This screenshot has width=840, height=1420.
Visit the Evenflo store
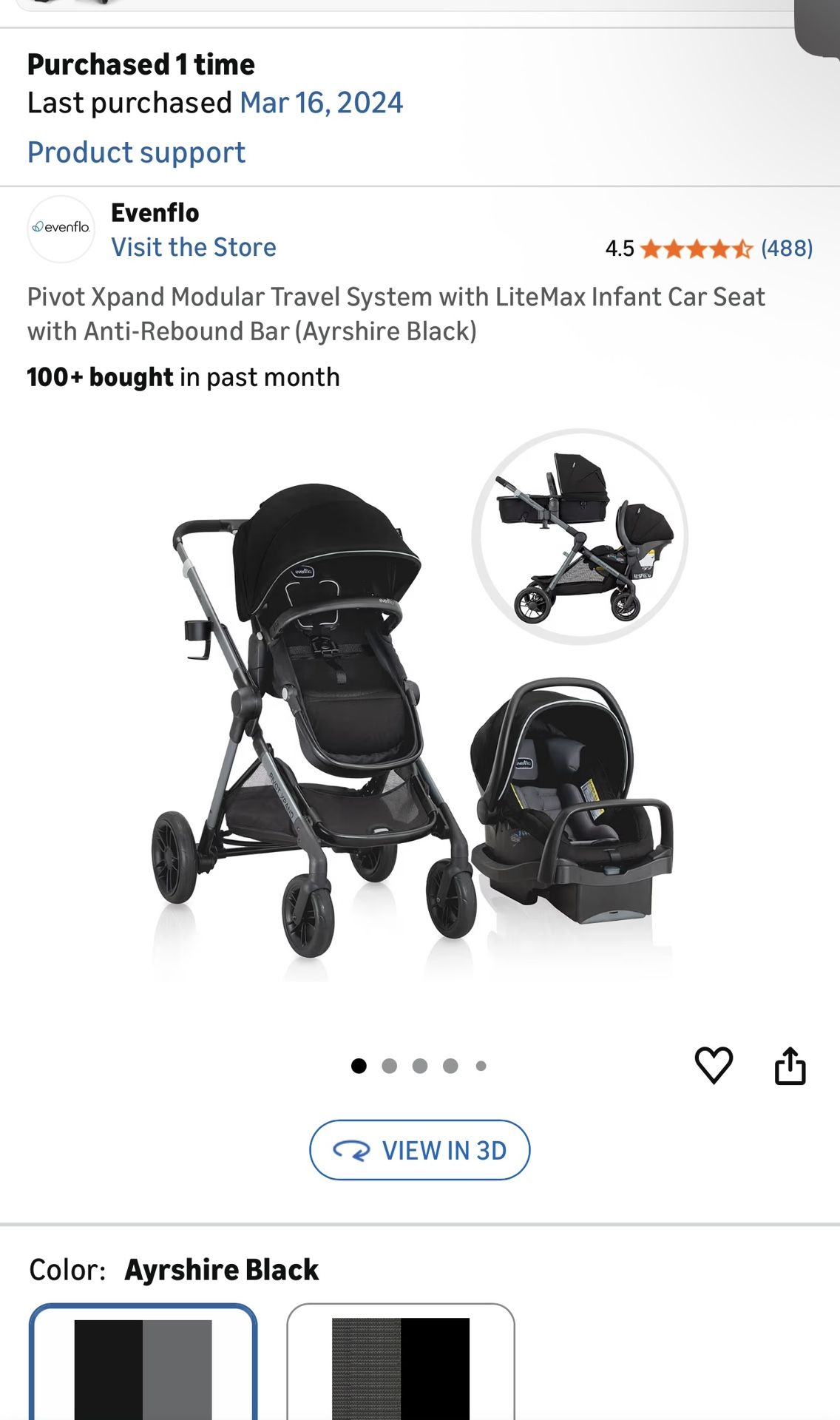point(193,247)
